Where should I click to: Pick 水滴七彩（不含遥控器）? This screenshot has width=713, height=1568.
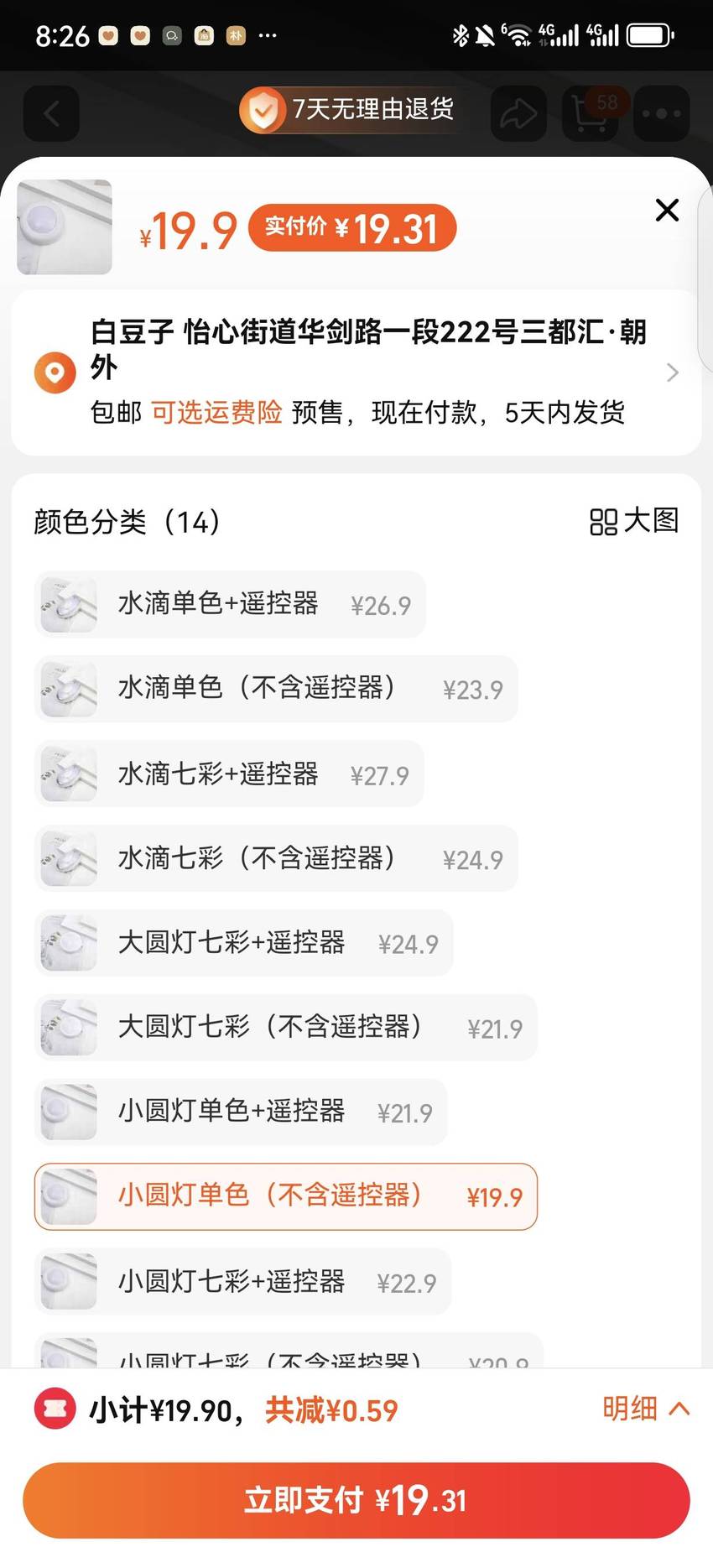coord(275,858)
